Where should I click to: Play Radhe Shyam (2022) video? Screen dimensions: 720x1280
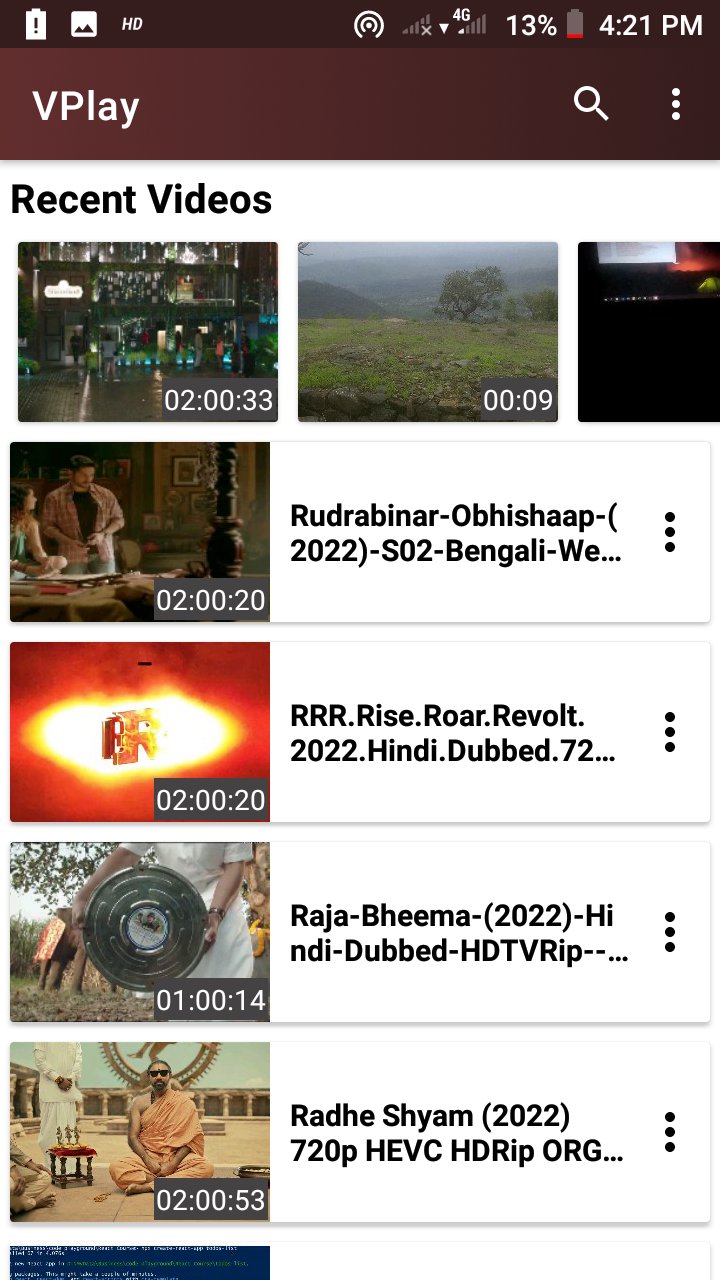(455, 1133)
